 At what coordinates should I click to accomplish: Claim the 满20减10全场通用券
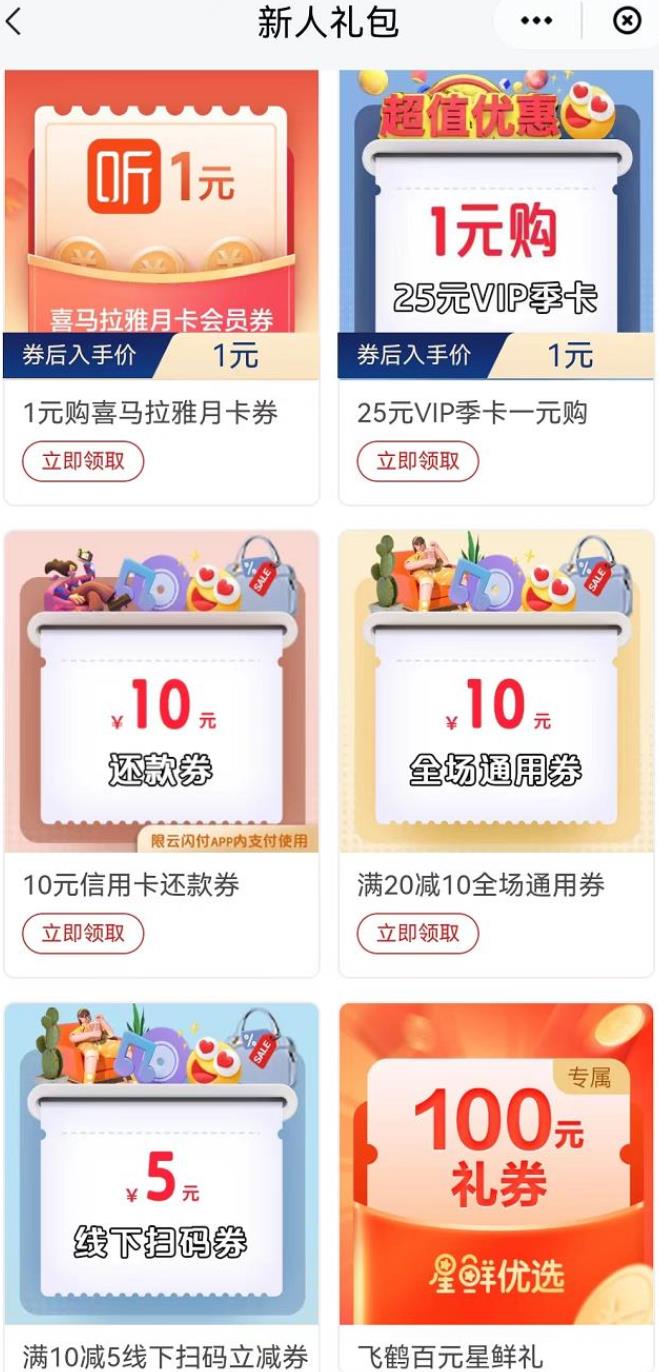click(x=418, y=933)
